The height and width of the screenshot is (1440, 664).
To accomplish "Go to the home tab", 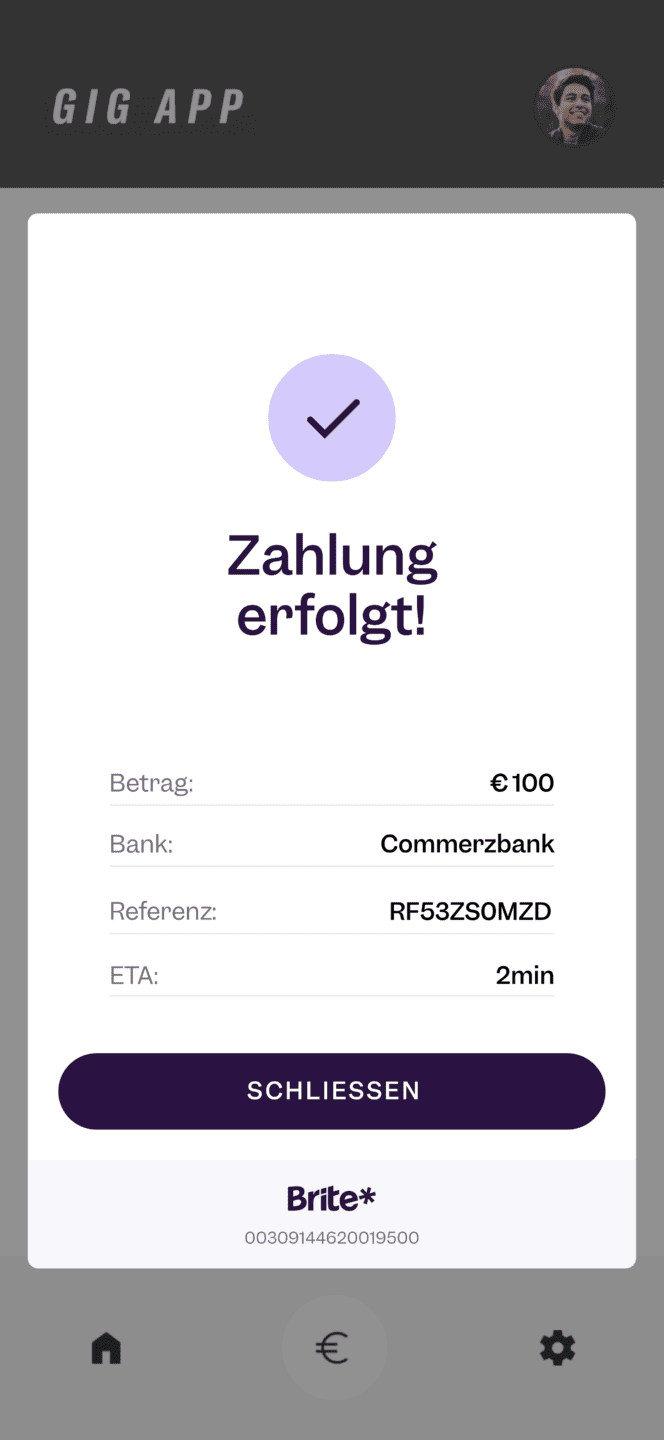I will (x=106, y=1348).
